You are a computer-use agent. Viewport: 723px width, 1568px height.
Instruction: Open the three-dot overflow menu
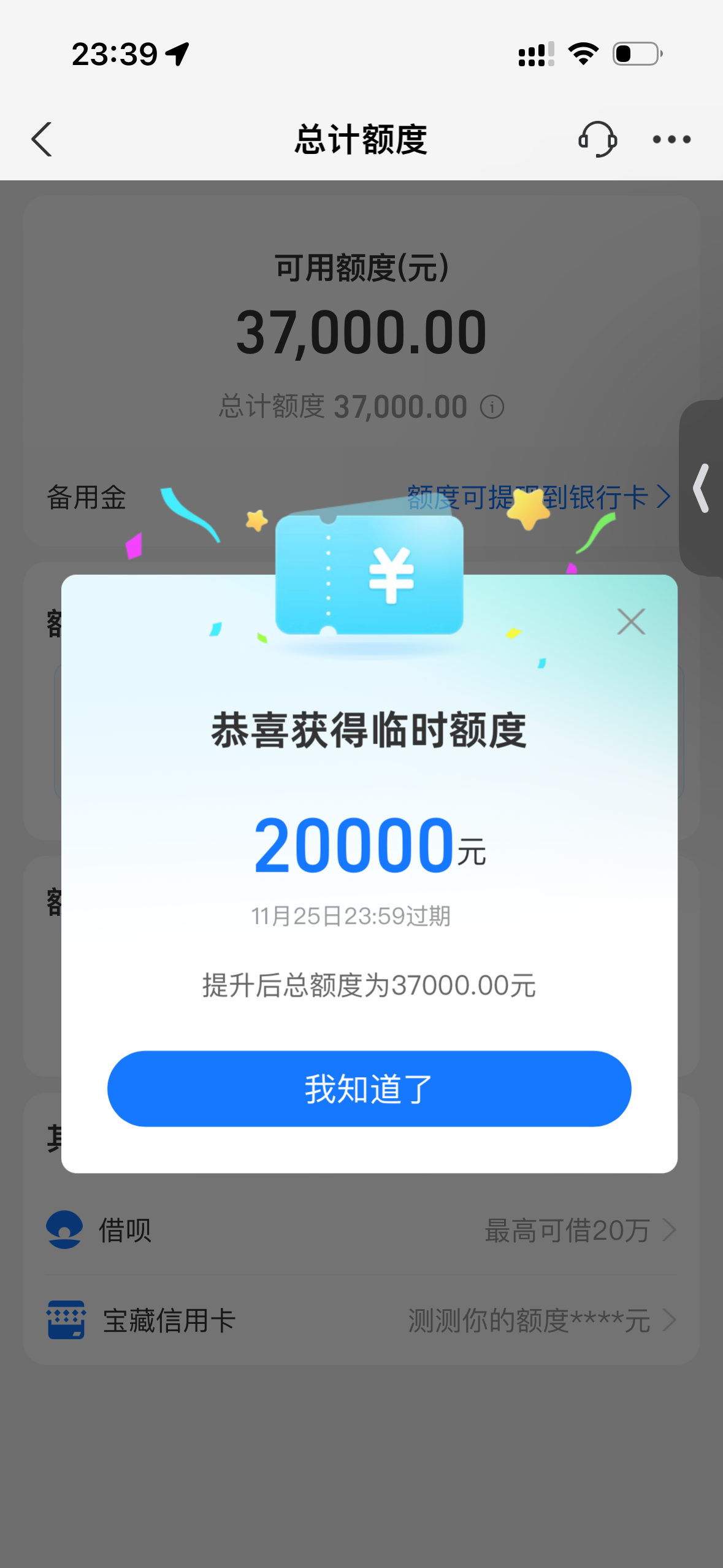(x=671, y=139)
